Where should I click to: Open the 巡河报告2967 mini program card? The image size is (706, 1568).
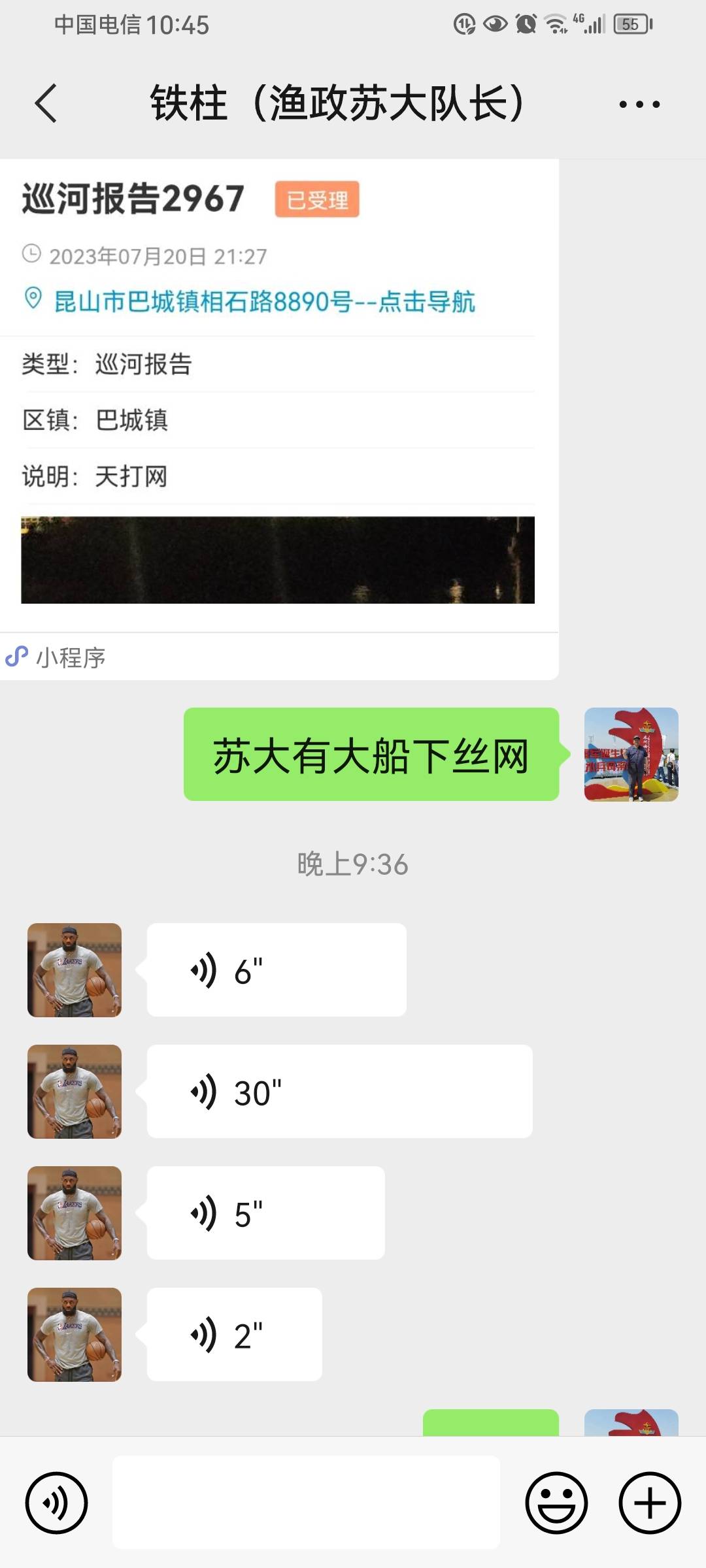click(279, 419)
